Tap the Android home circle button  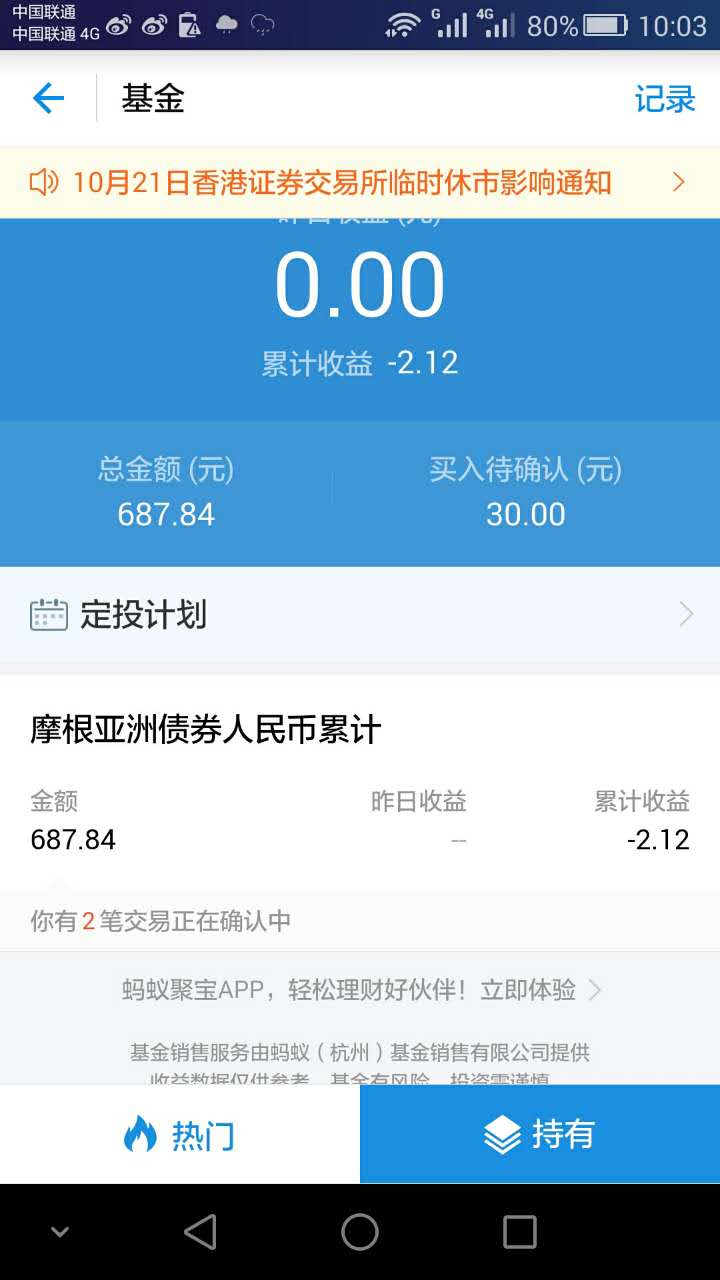pos(360,1232)
